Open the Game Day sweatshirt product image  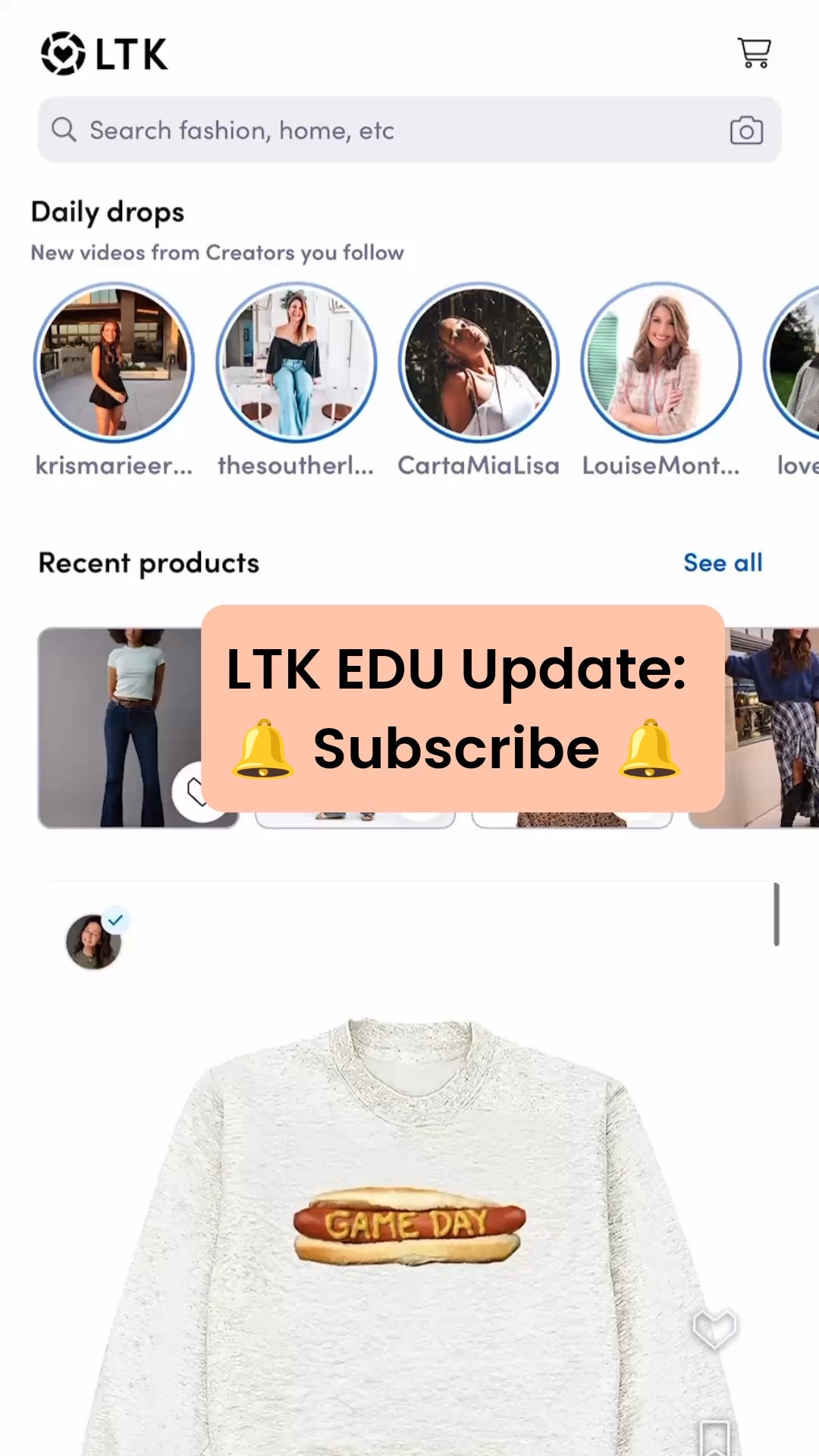click(x=409, y=1213)
